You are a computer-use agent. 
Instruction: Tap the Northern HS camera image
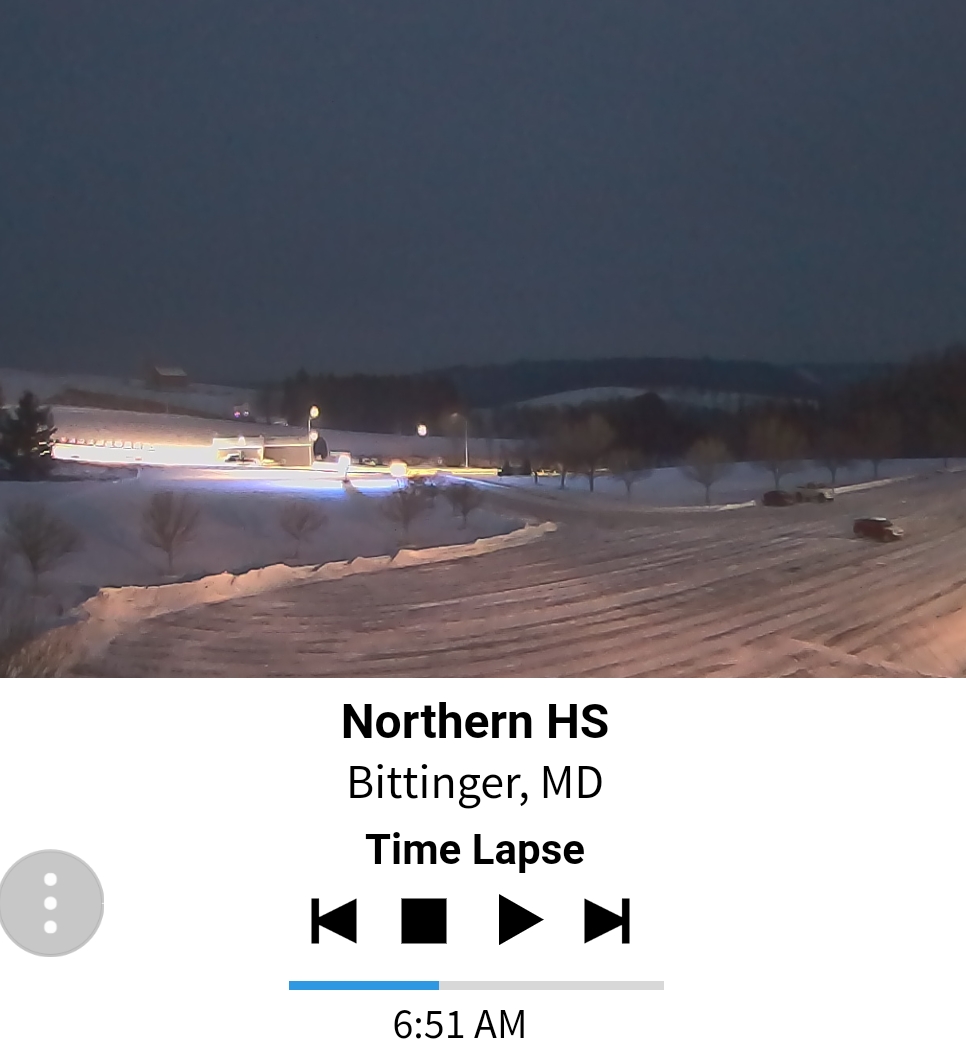point(483,339)
